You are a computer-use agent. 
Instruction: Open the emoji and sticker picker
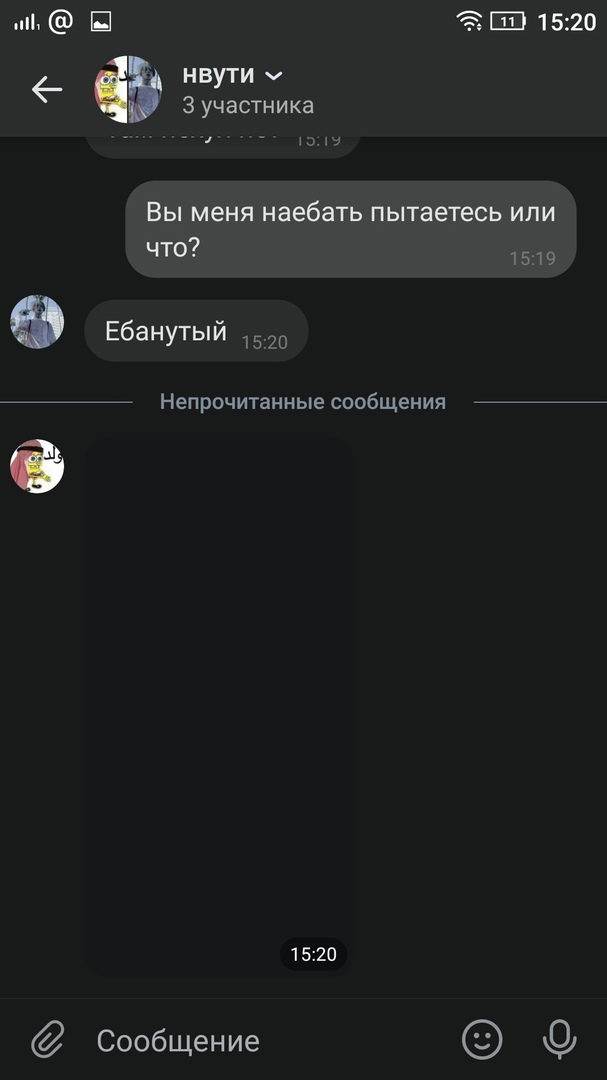coord(482,1040)
